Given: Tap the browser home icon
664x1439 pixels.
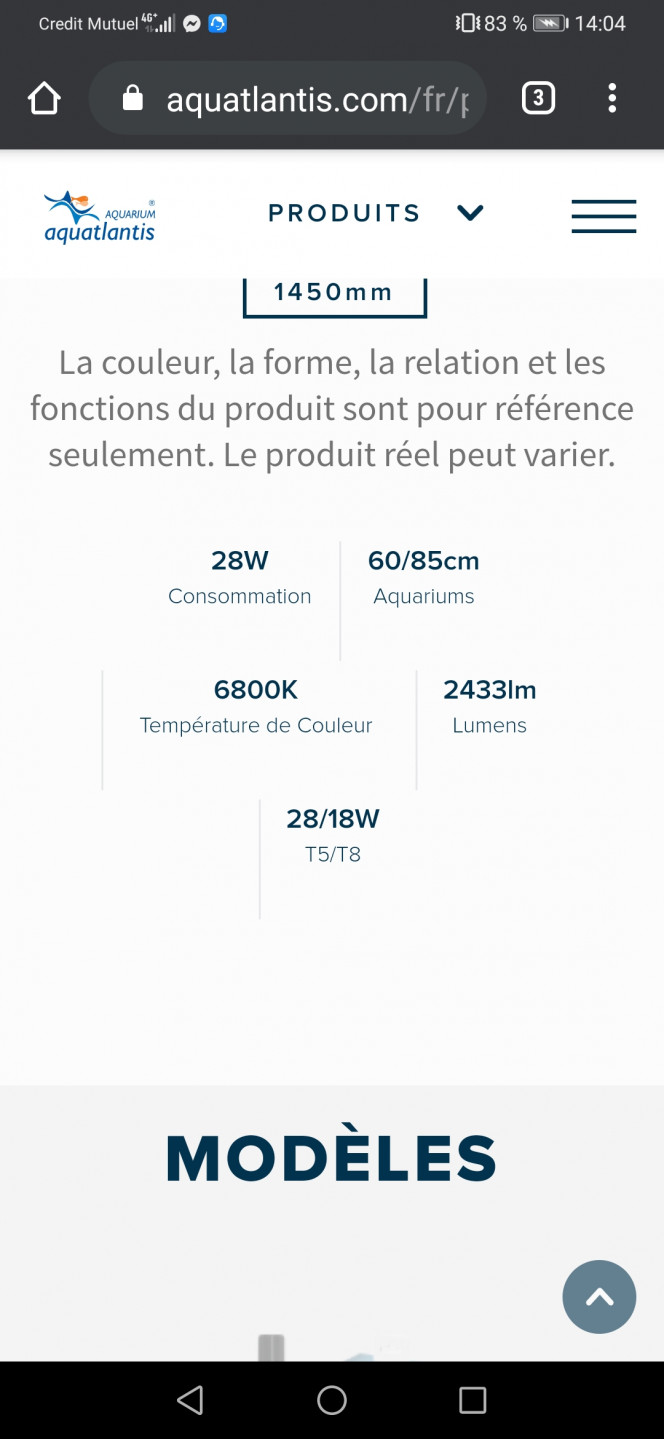Looking at the screenshot, I should tap(44, 98).
